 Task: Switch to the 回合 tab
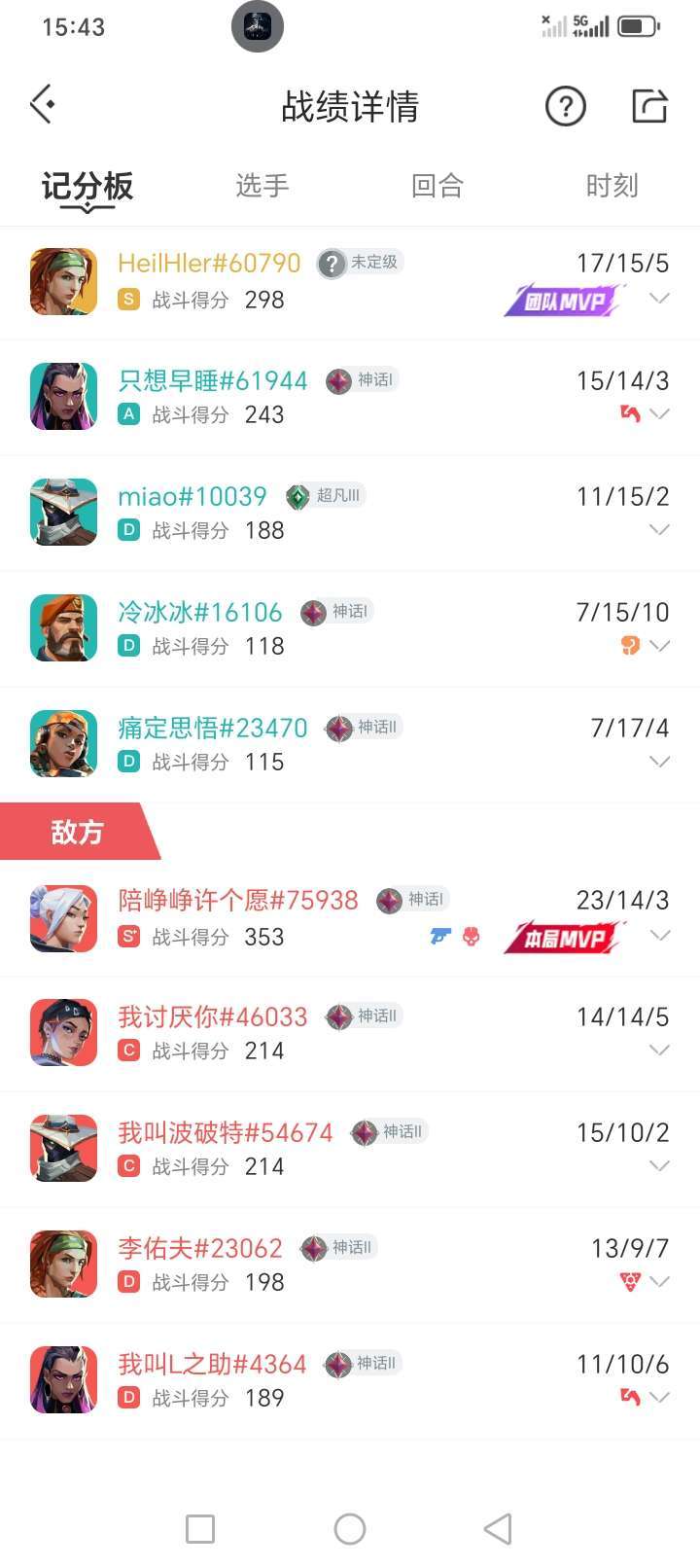[x=437, y=185]
